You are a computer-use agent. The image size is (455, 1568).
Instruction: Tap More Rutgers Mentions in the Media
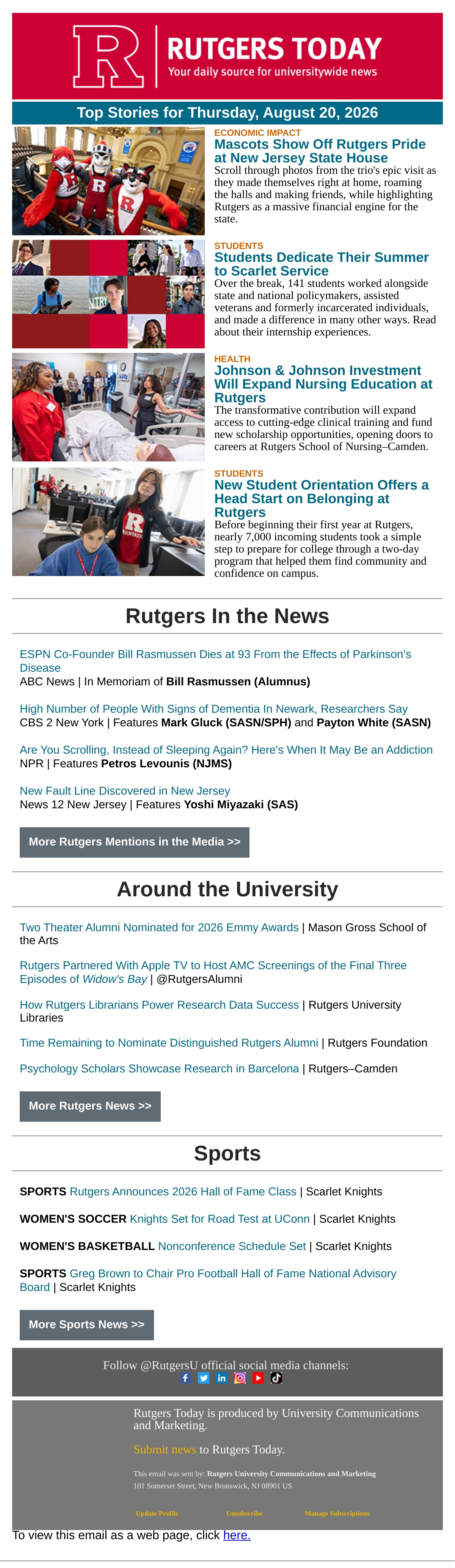point(135,842)
